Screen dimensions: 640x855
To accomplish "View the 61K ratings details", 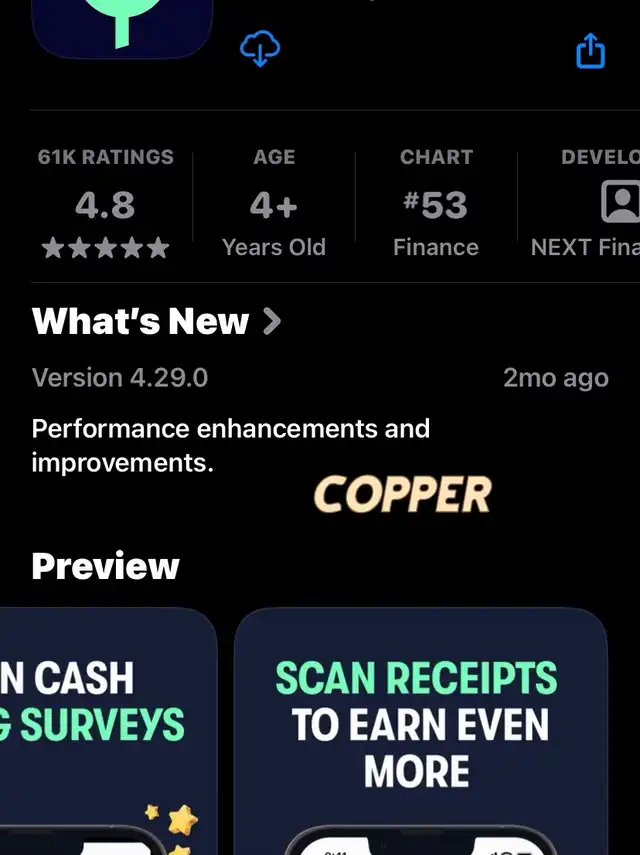I will [x=105, y=204].
